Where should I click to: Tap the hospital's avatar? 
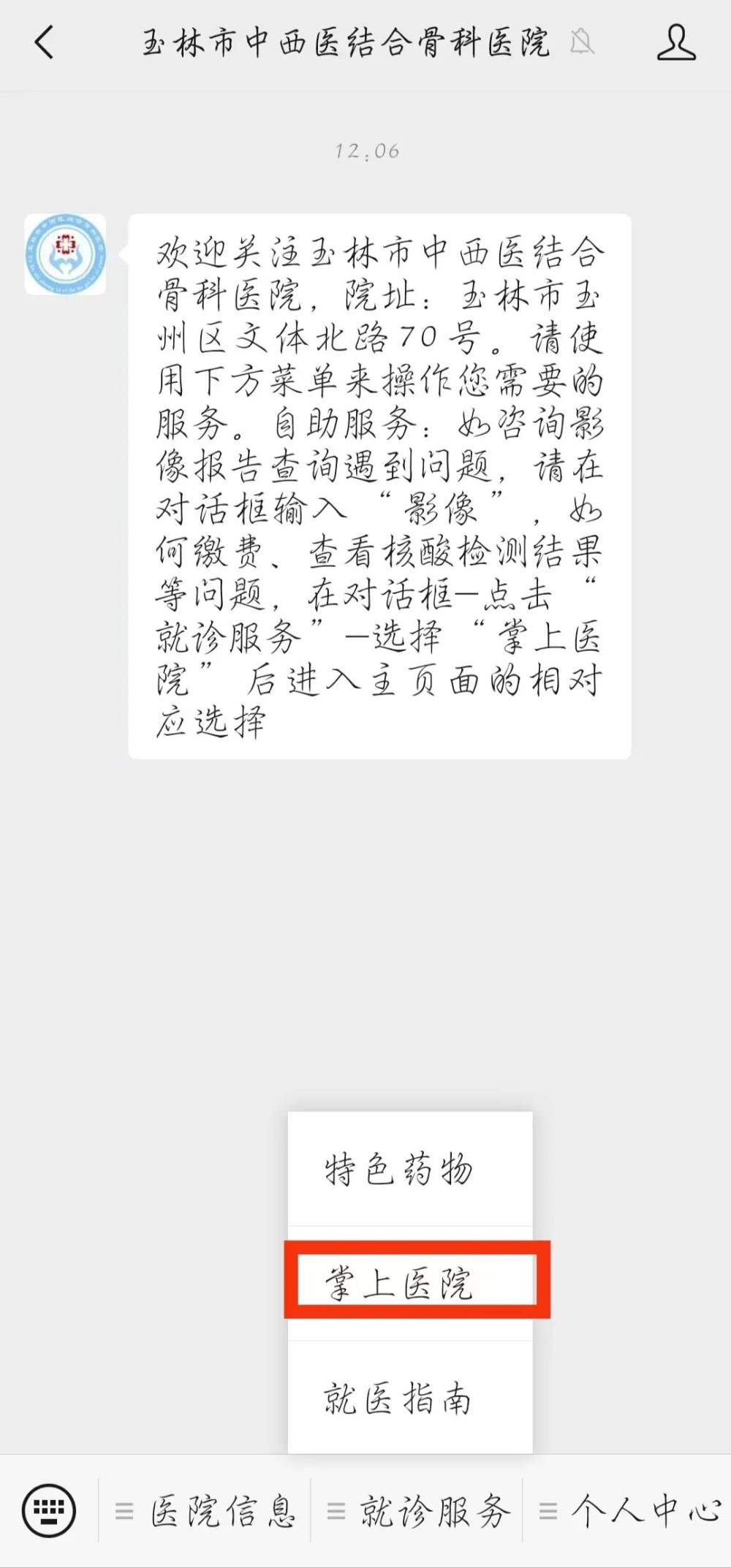click(65, 254)
